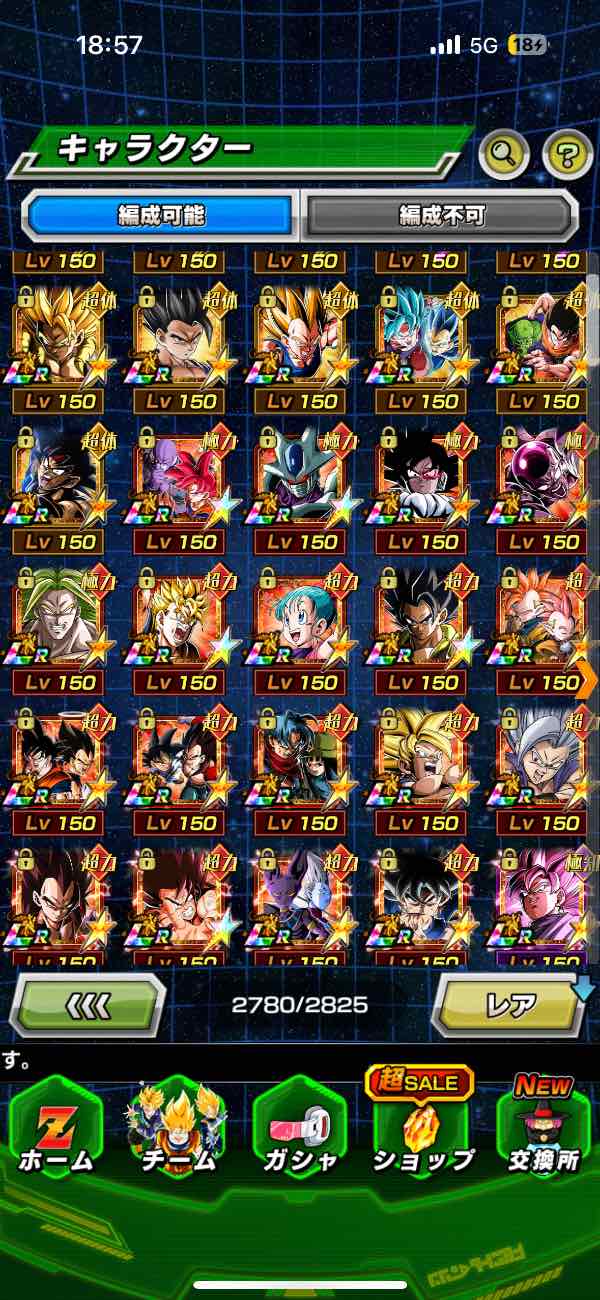Open the 交換所 exchange
The height and width of the screenshot is (1300, 600).
pos(543,1128)
